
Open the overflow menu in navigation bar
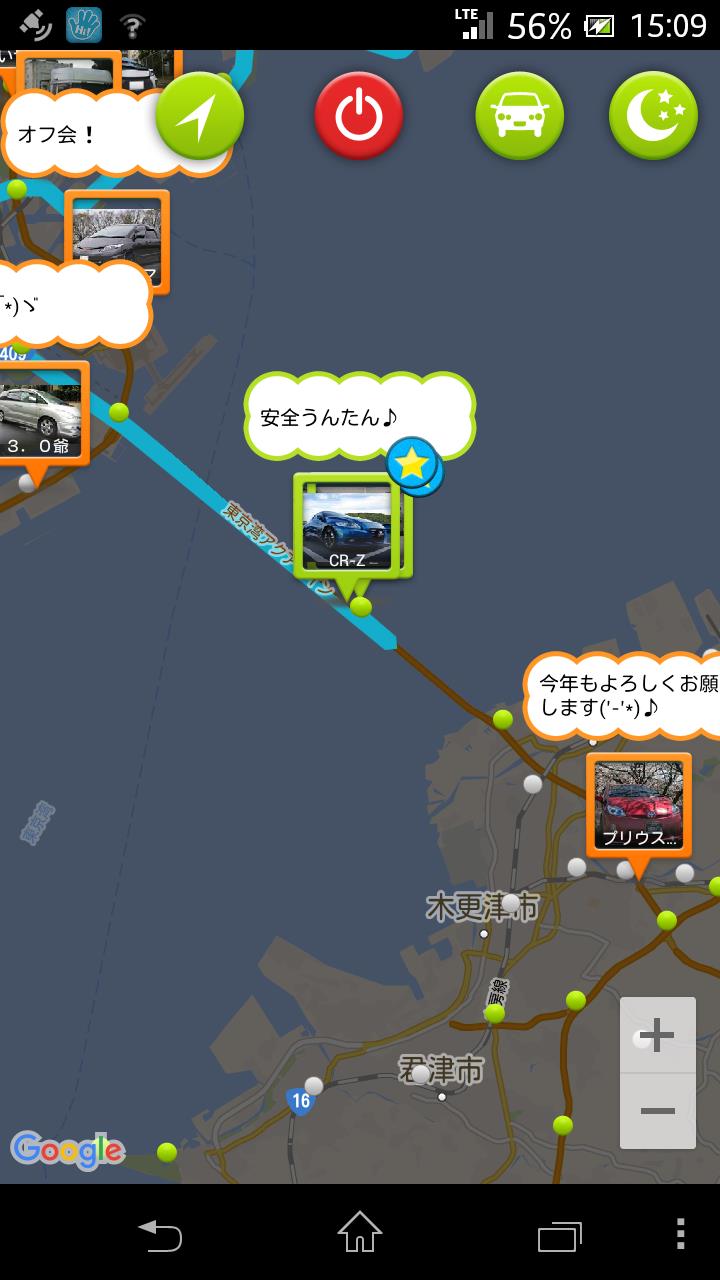[x=680, y=1234]
